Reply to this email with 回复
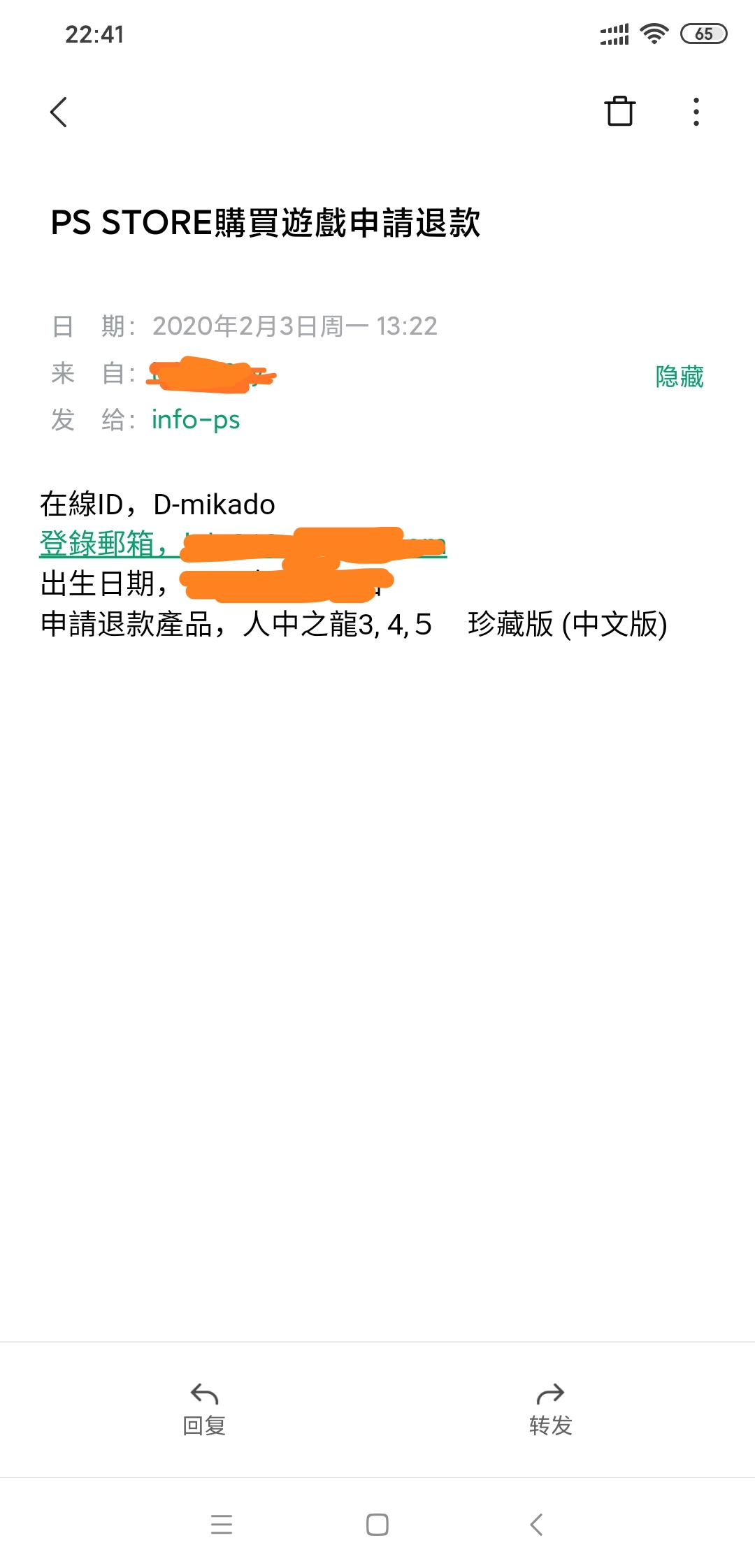 click(204, 1409)
